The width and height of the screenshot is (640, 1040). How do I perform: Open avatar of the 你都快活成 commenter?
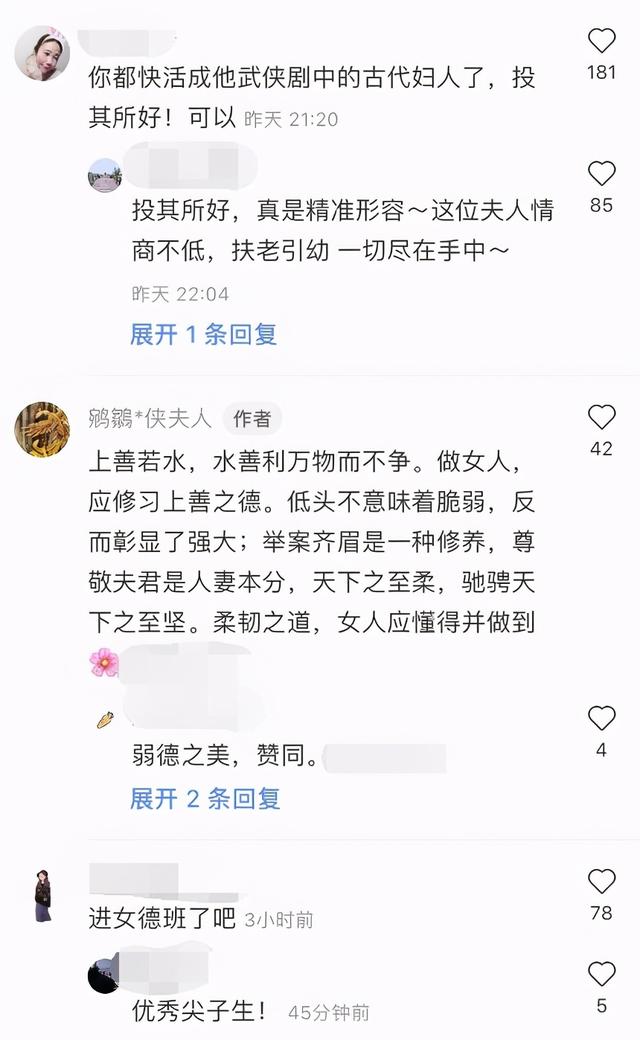click(x=42, y=52)
